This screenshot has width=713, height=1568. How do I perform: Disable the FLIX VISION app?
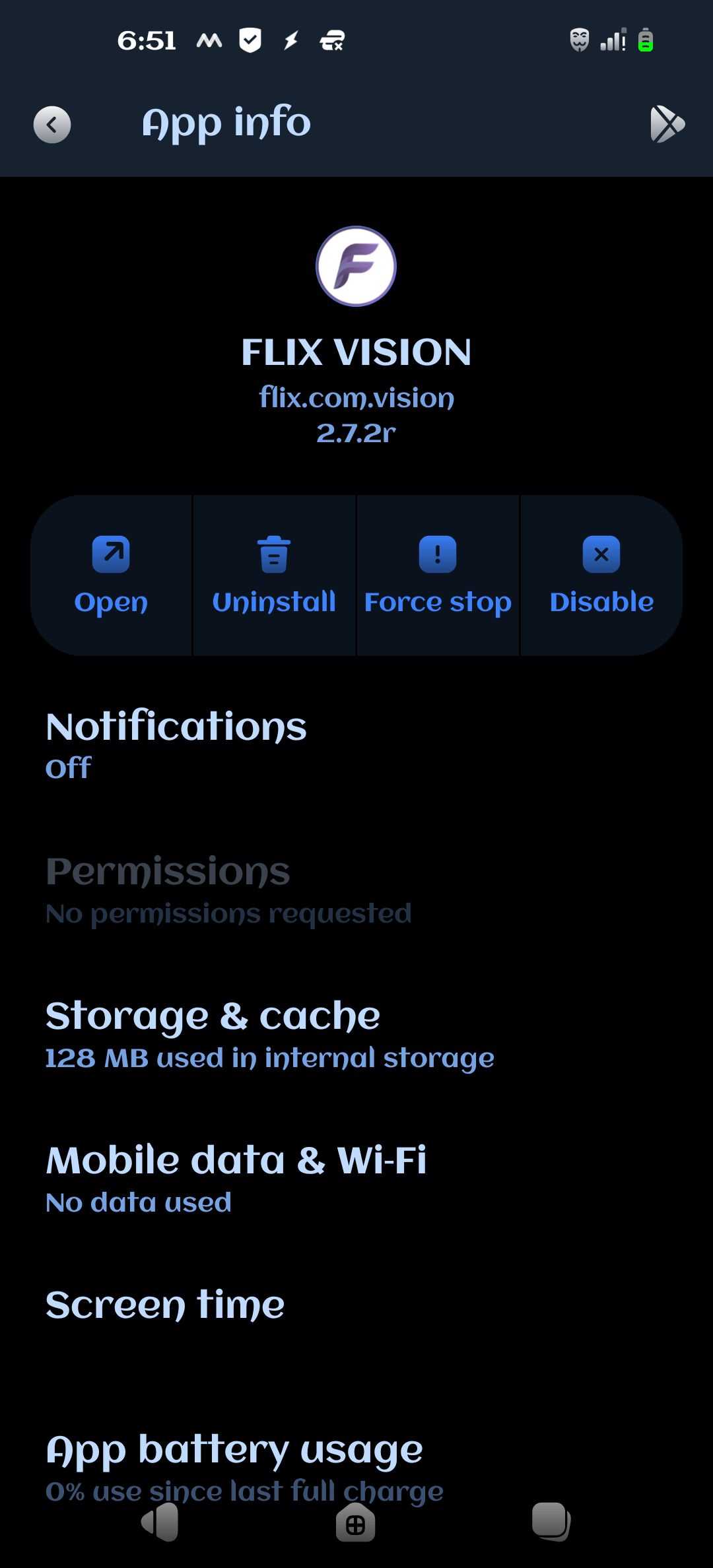[601, 575]
